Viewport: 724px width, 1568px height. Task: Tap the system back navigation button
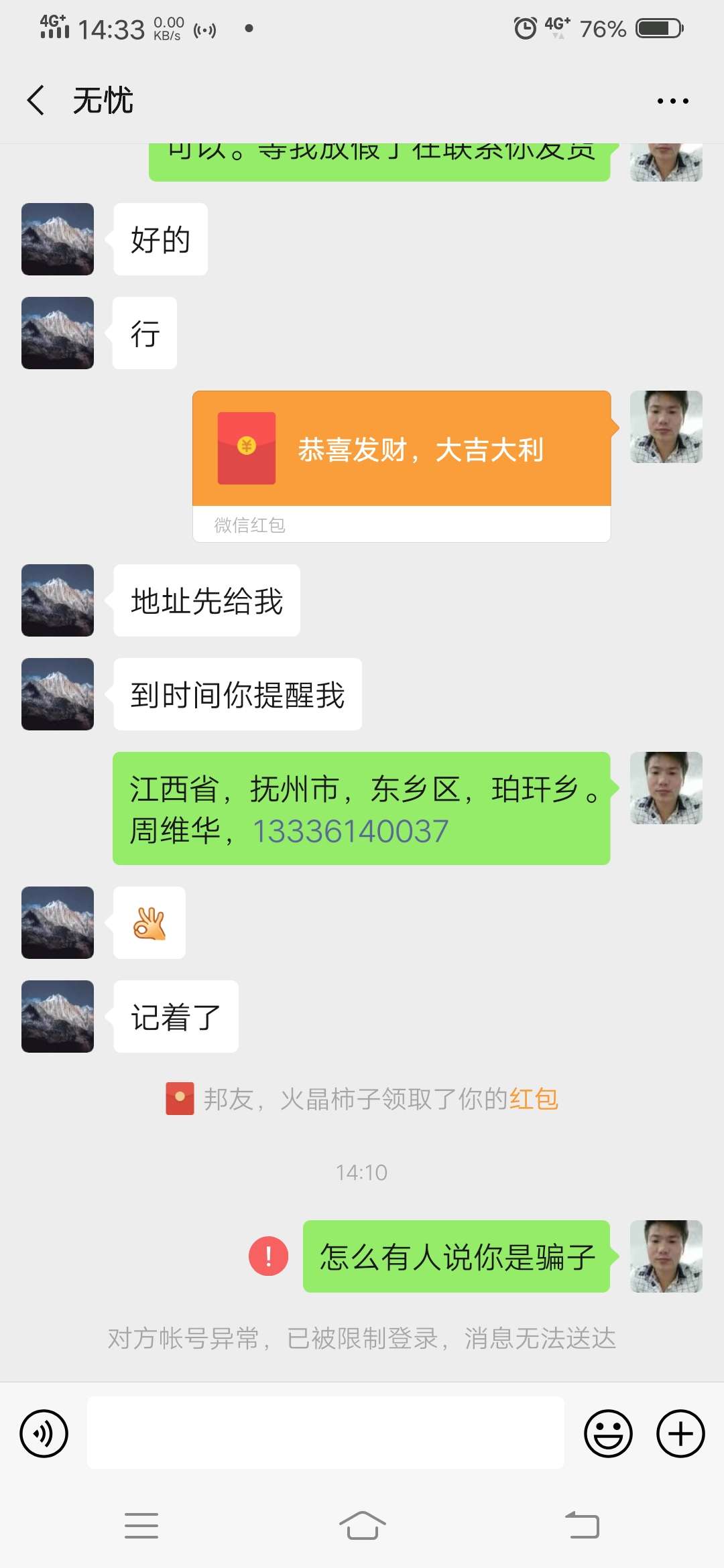(582, 1526)
